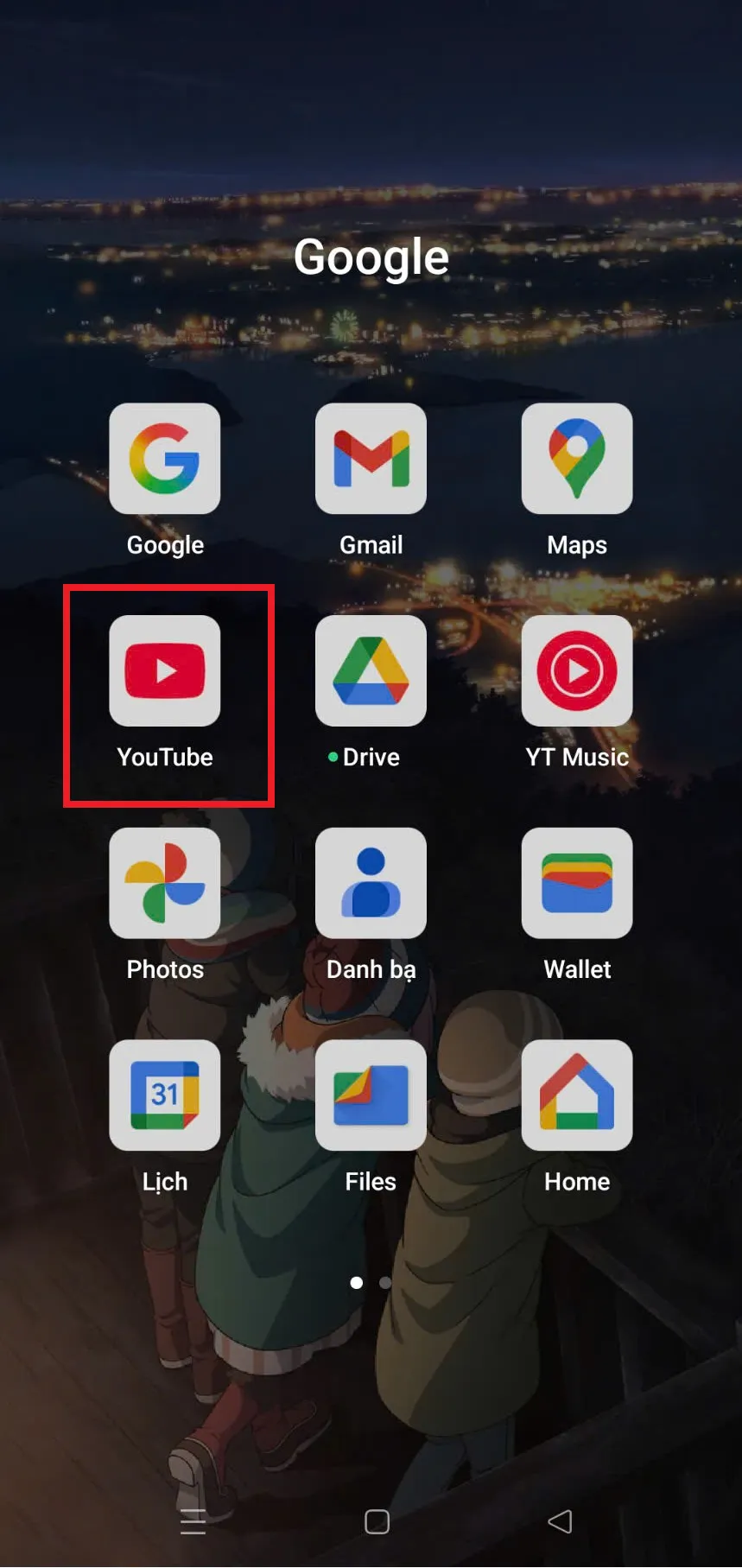Launch Google Wallet
The width and height of the screenshot is (742, 1568).
click(577, 884)
